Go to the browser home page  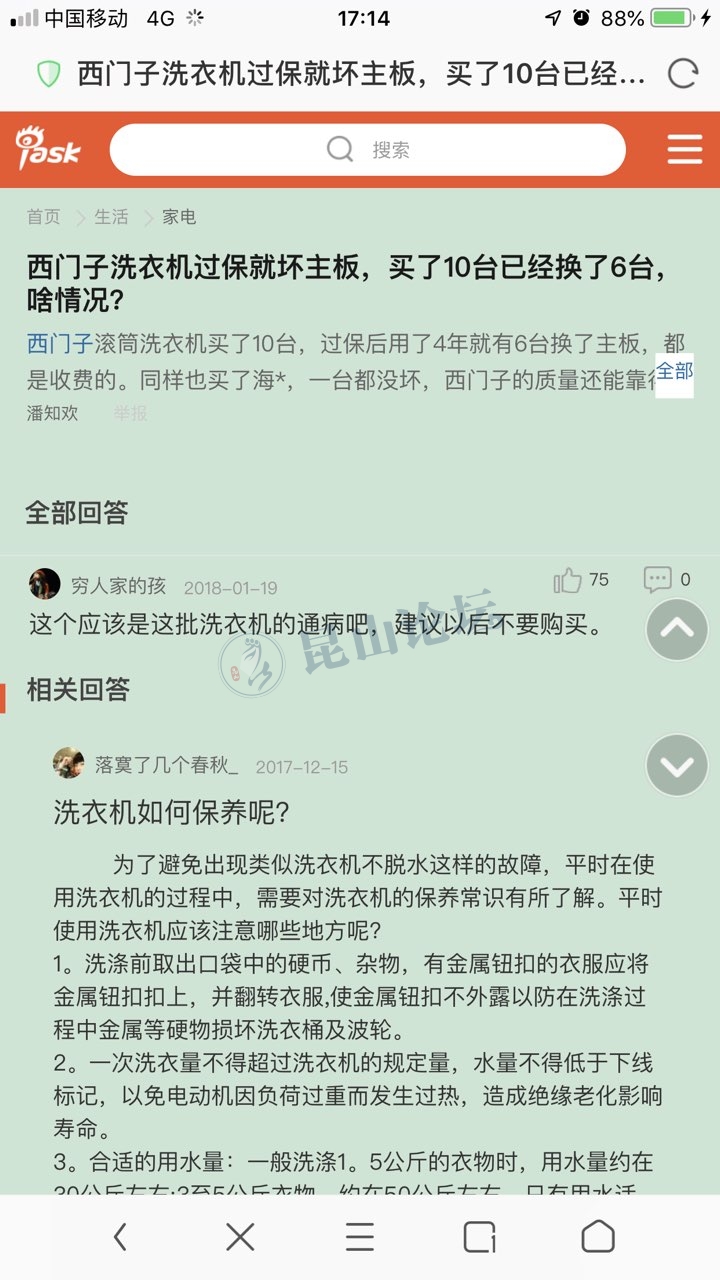point(598,1237)
